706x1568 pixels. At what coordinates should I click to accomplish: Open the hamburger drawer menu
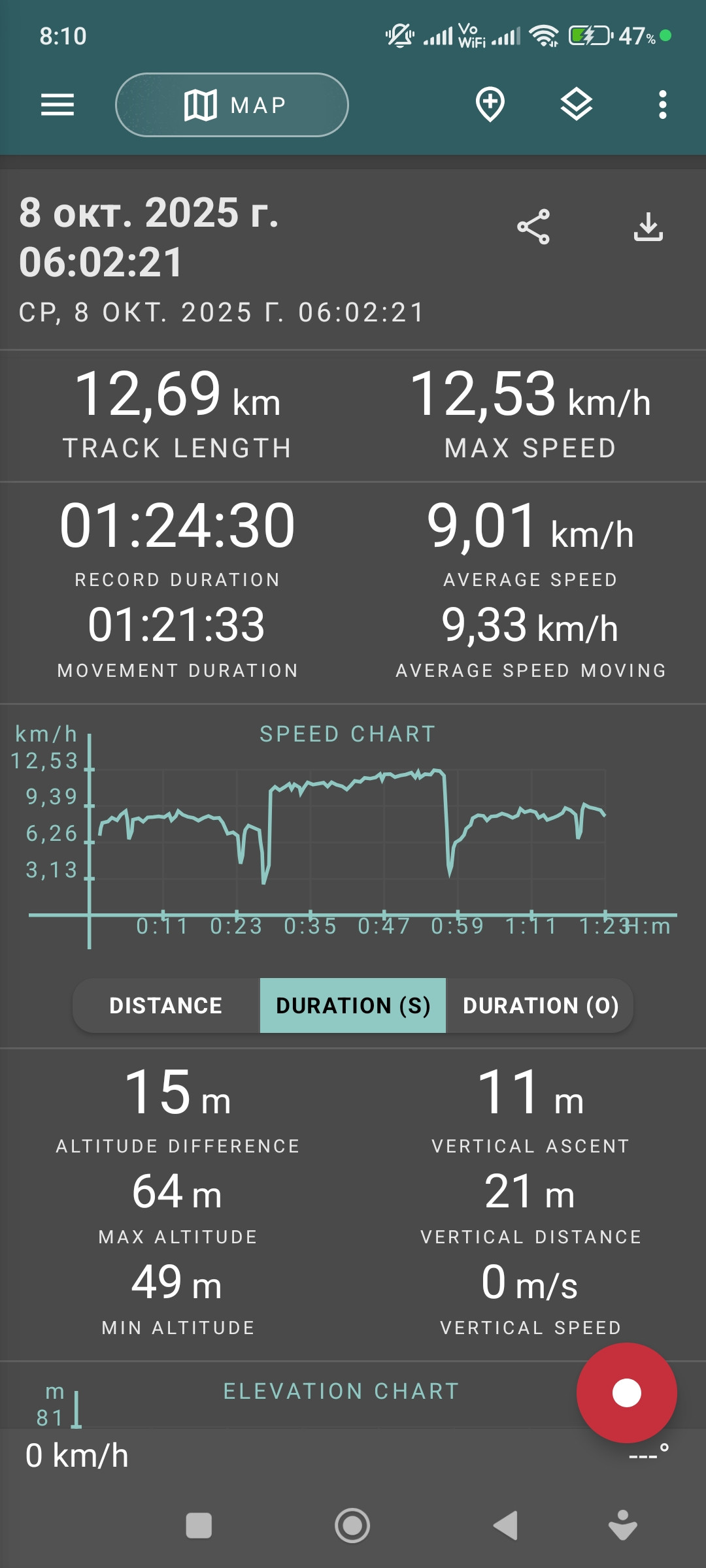tap(58, 105)
